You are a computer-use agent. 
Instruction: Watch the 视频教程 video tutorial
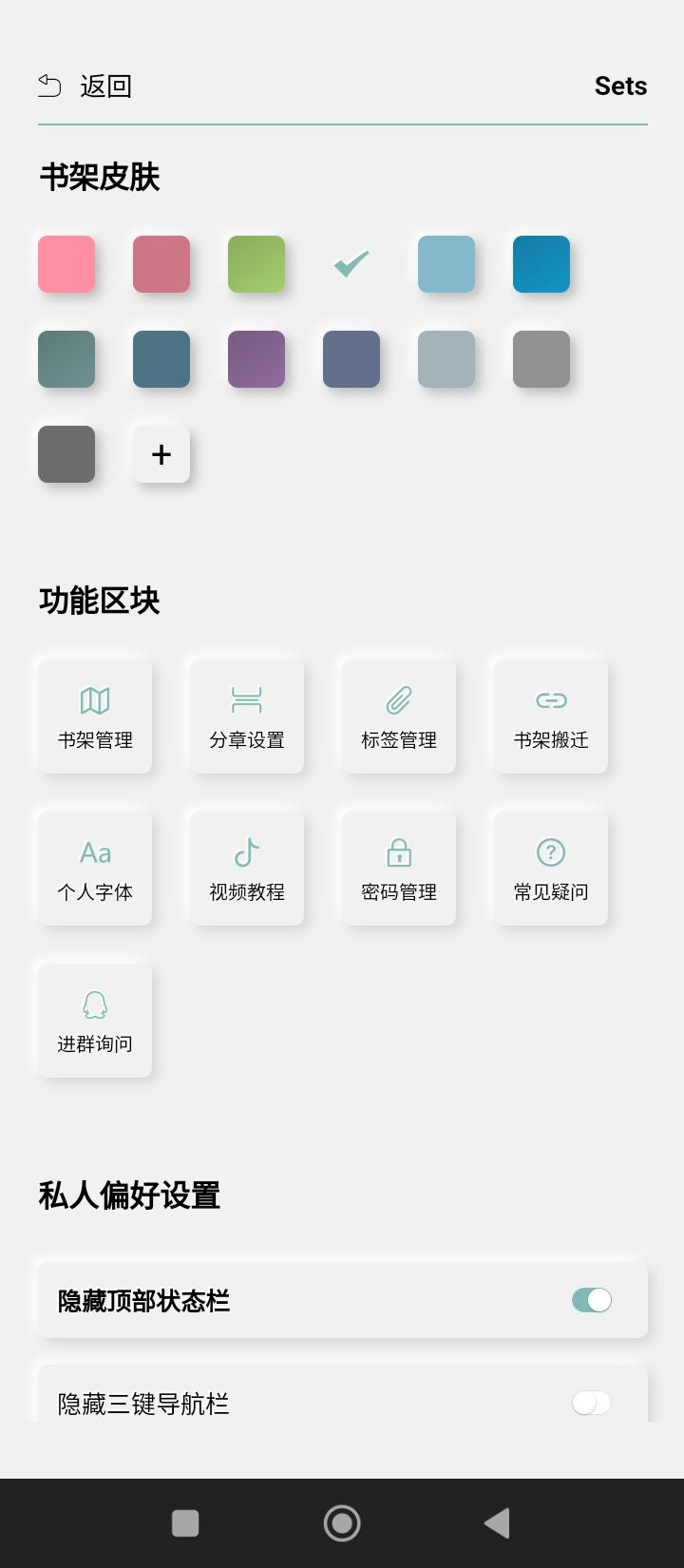pos(247,869)
